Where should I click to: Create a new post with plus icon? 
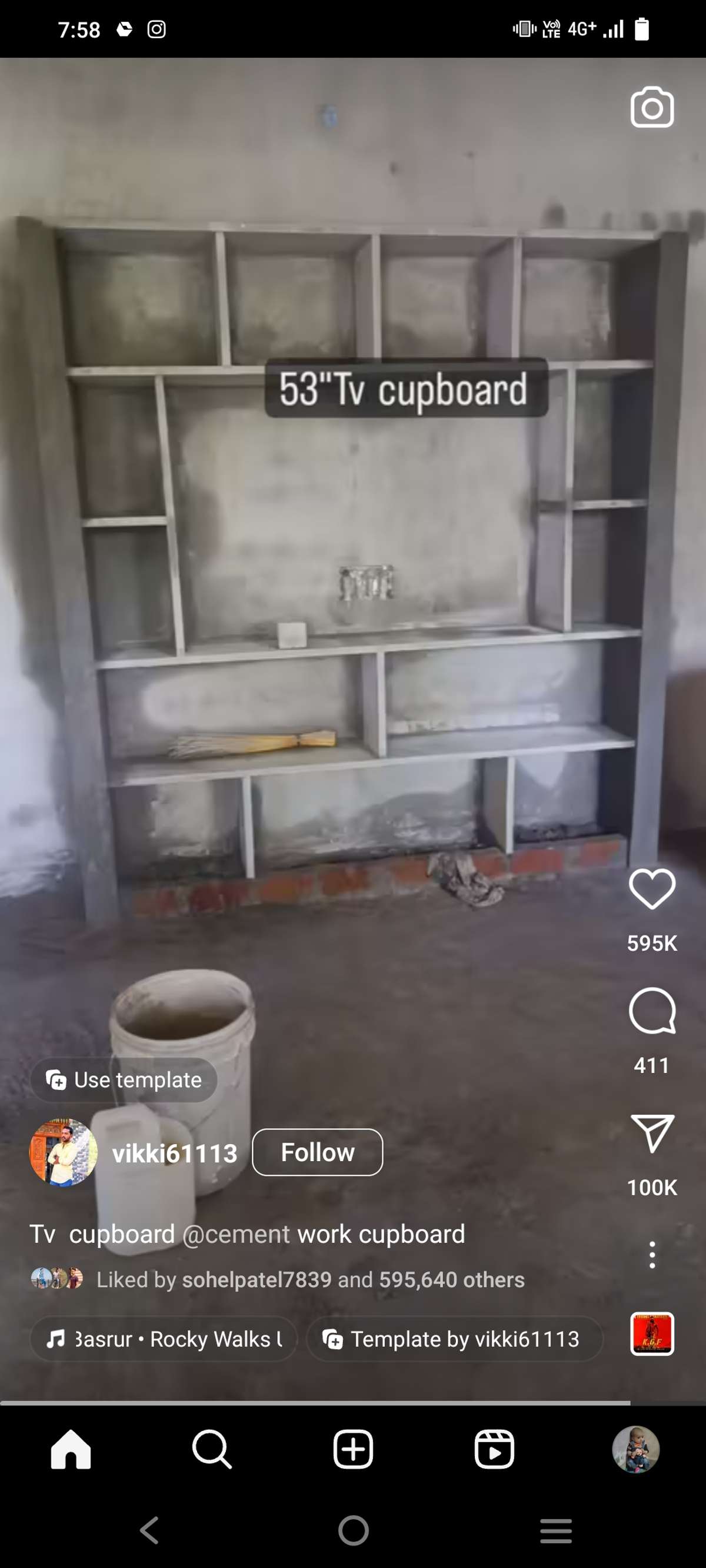click(x=352, y=1449)
